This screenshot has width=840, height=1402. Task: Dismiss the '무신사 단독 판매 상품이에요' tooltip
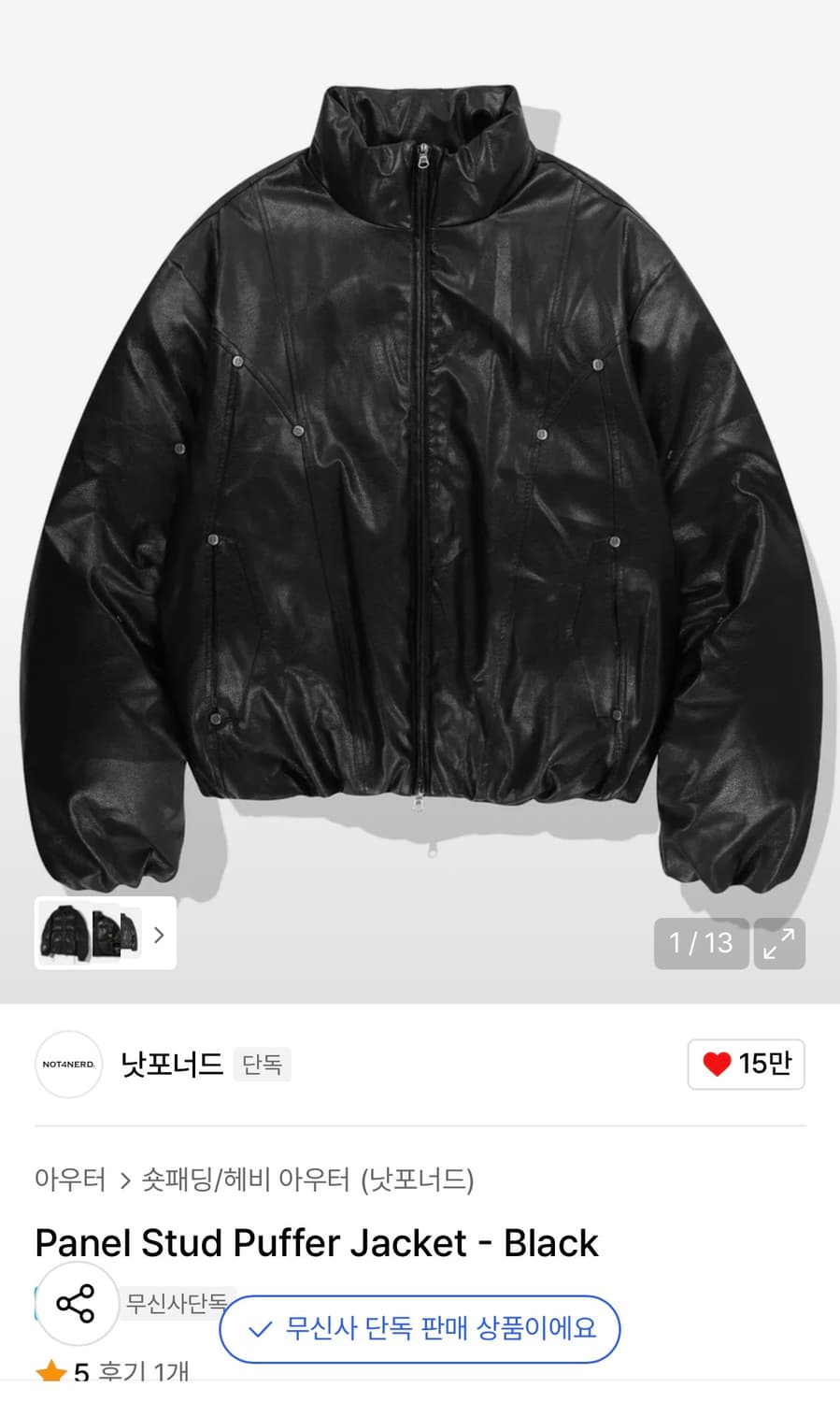[420, 1330]
